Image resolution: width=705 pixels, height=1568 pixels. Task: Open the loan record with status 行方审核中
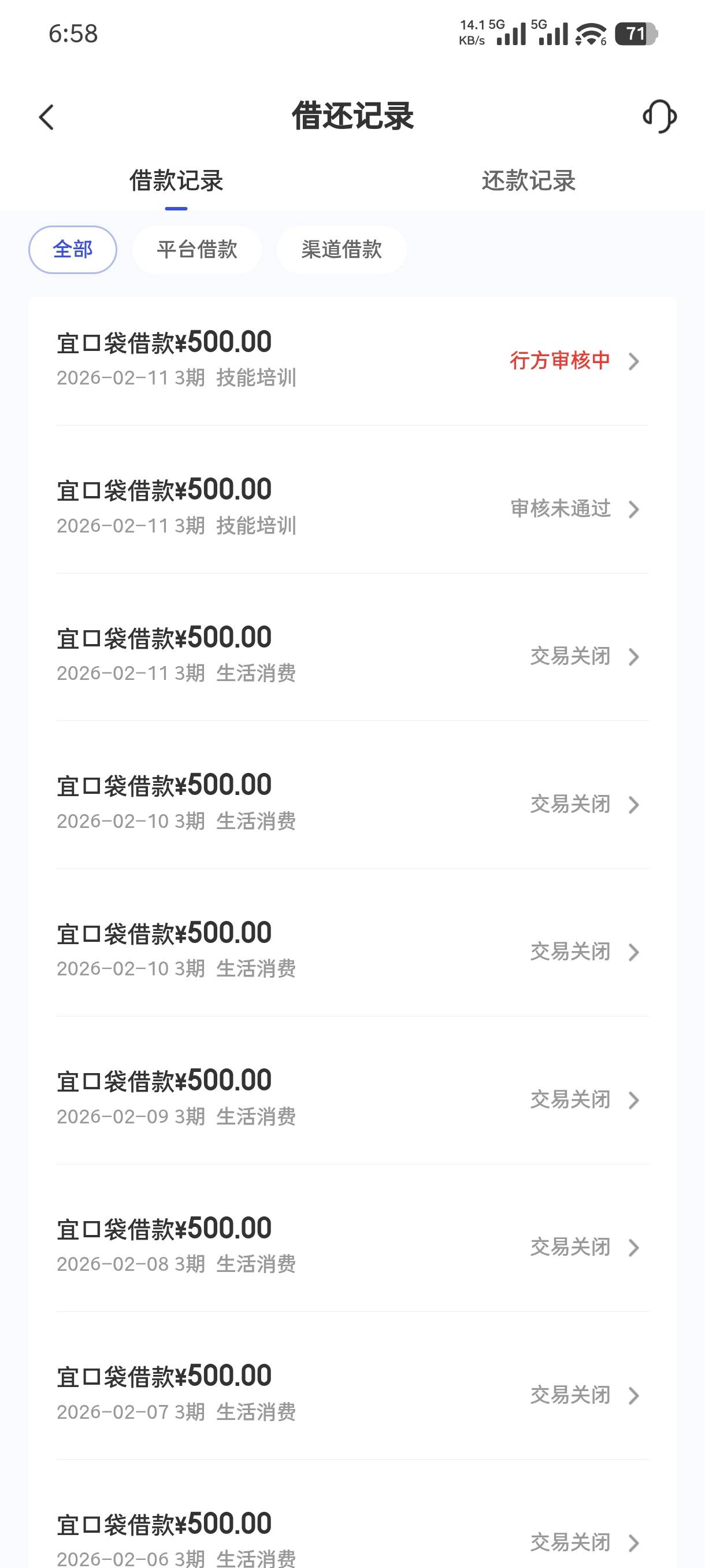pyautogui.click(x=352, y=360)
